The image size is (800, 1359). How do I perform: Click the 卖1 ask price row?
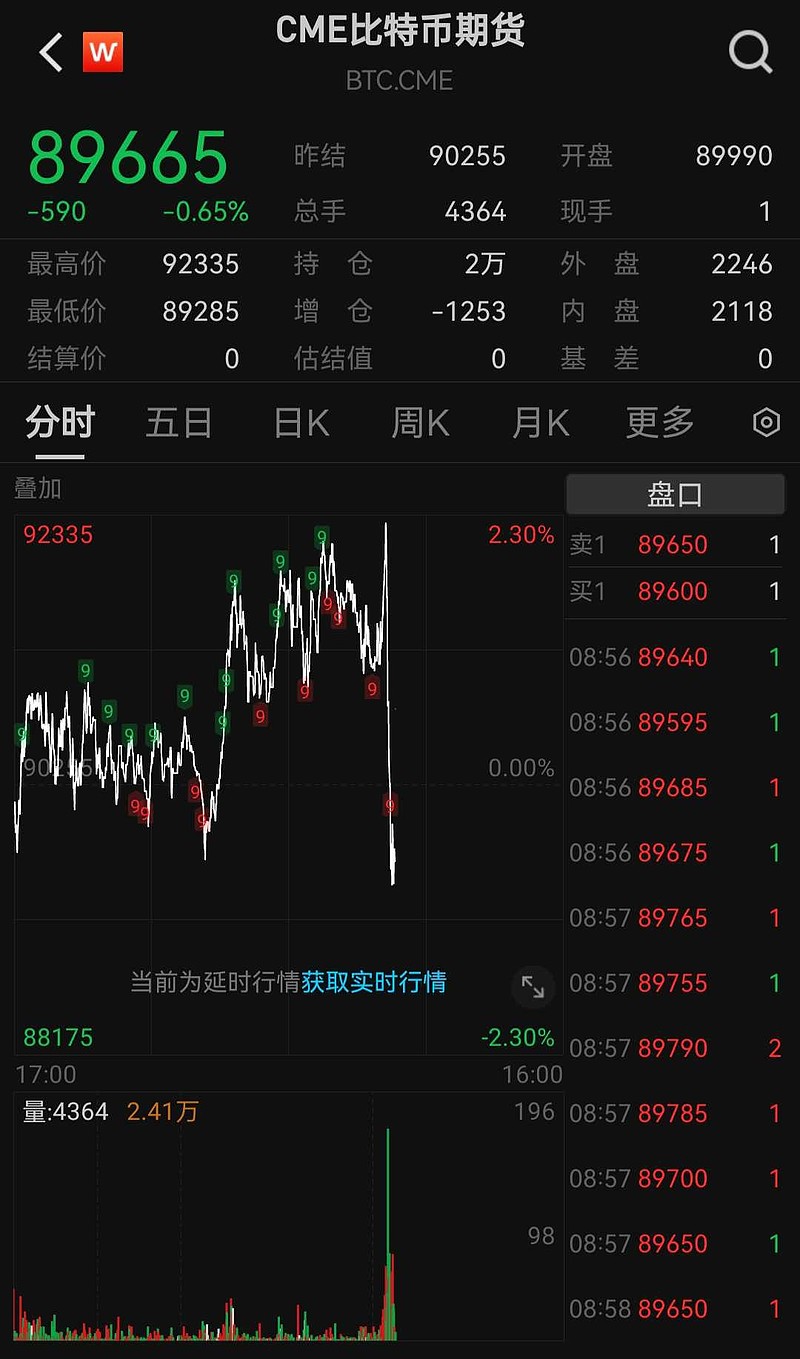(x=675, y=545)
